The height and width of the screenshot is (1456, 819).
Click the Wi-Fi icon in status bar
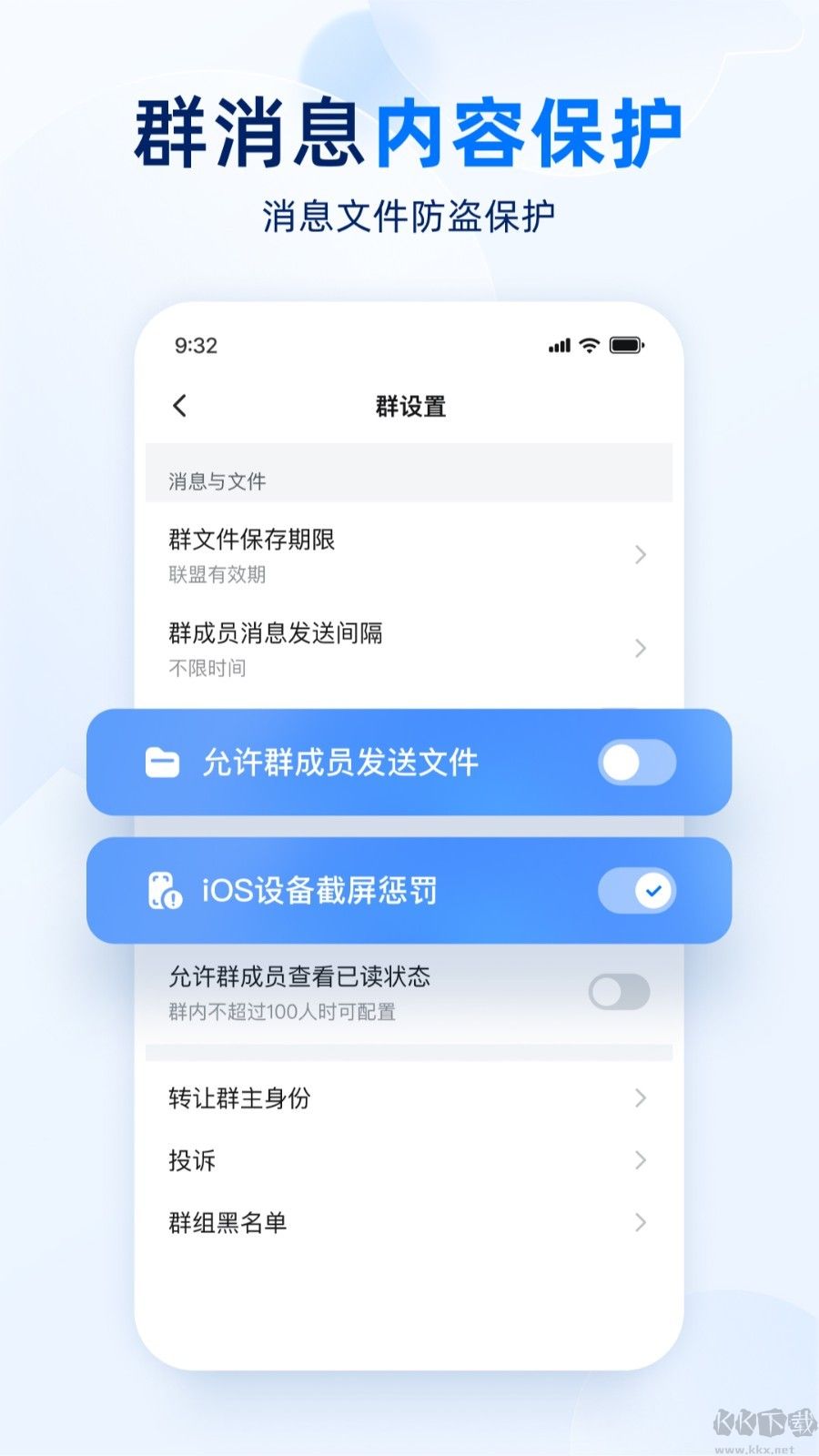click(x=588, y=346)
